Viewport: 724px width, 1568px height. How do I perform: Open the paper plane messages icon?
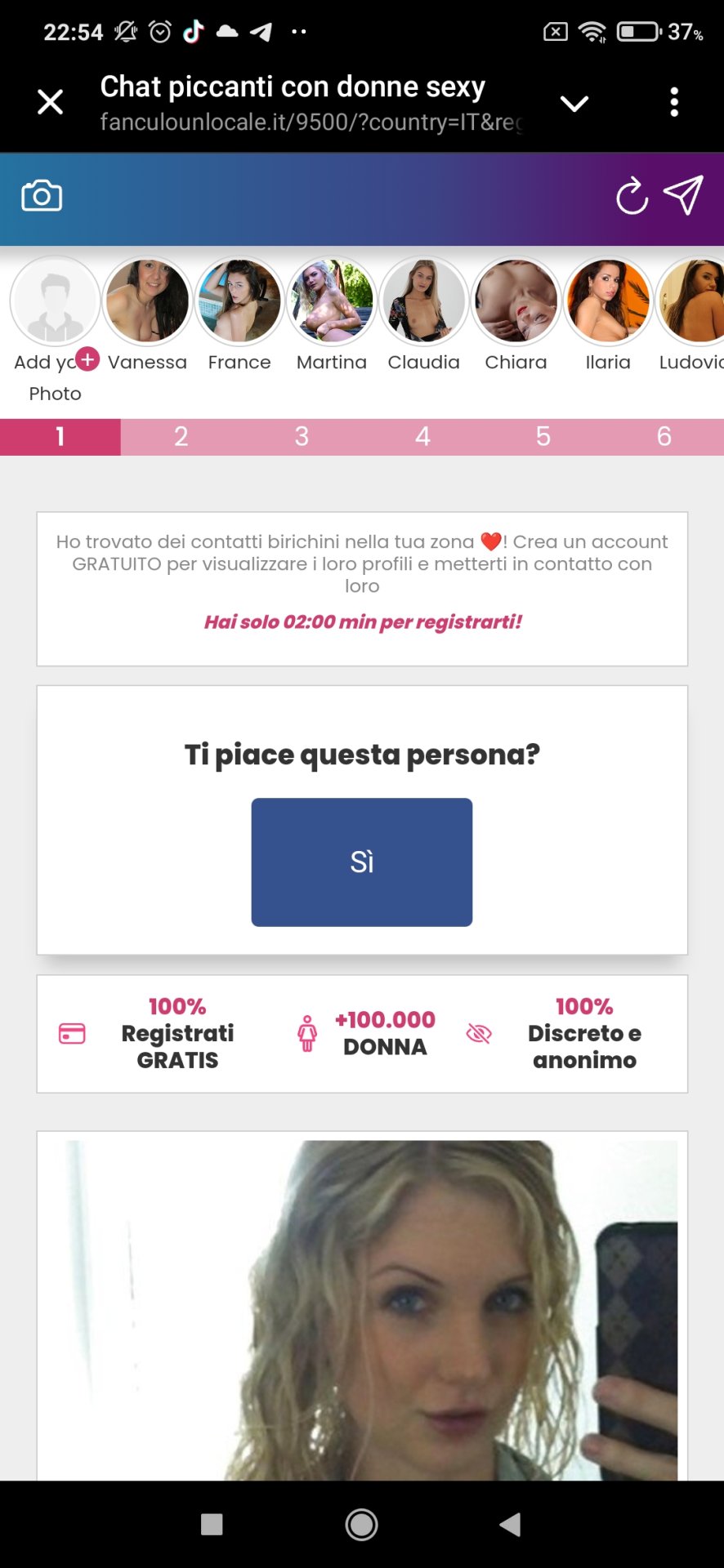pos(683,195)
